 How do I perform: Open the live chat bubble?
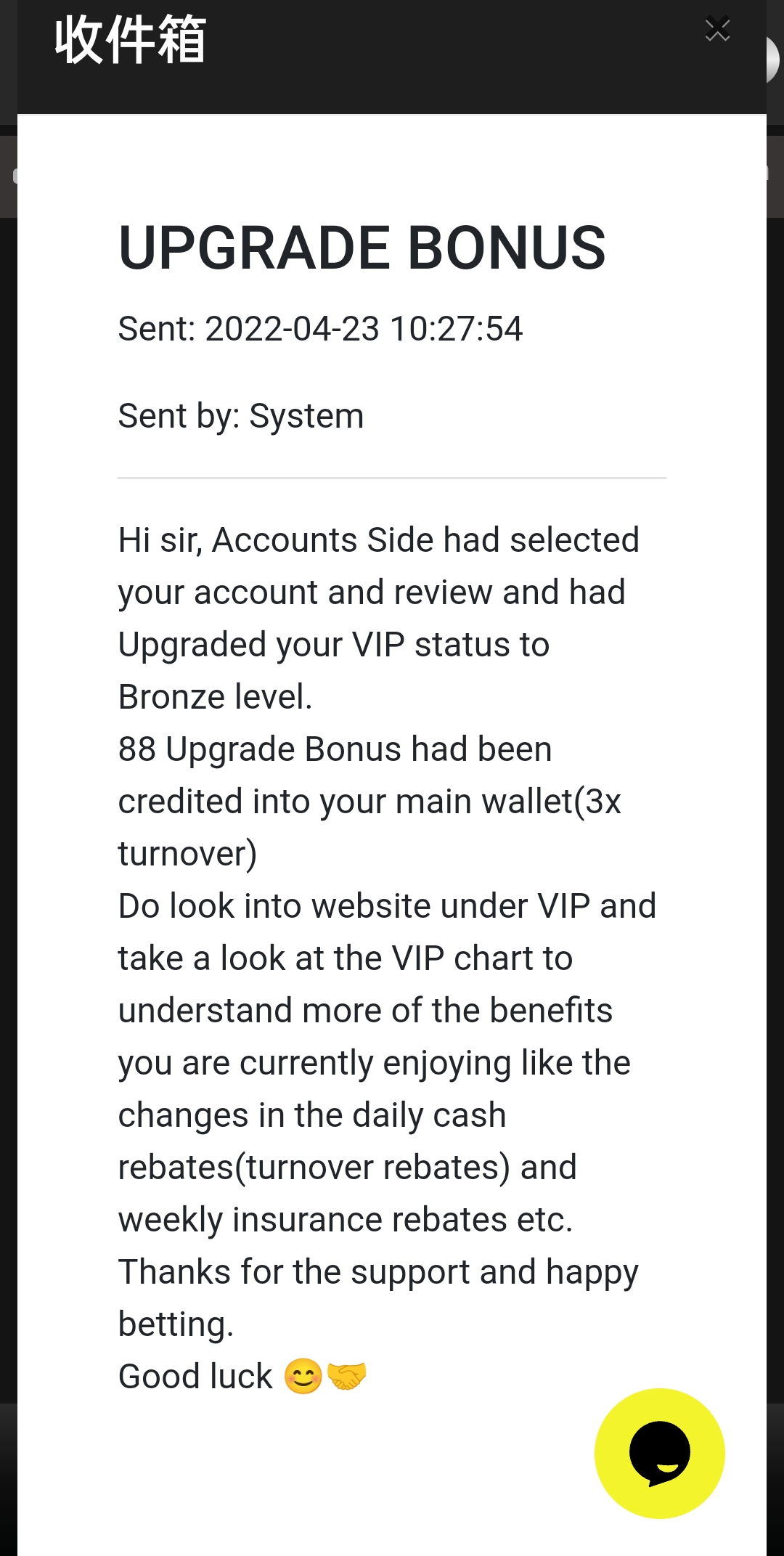659,1453
